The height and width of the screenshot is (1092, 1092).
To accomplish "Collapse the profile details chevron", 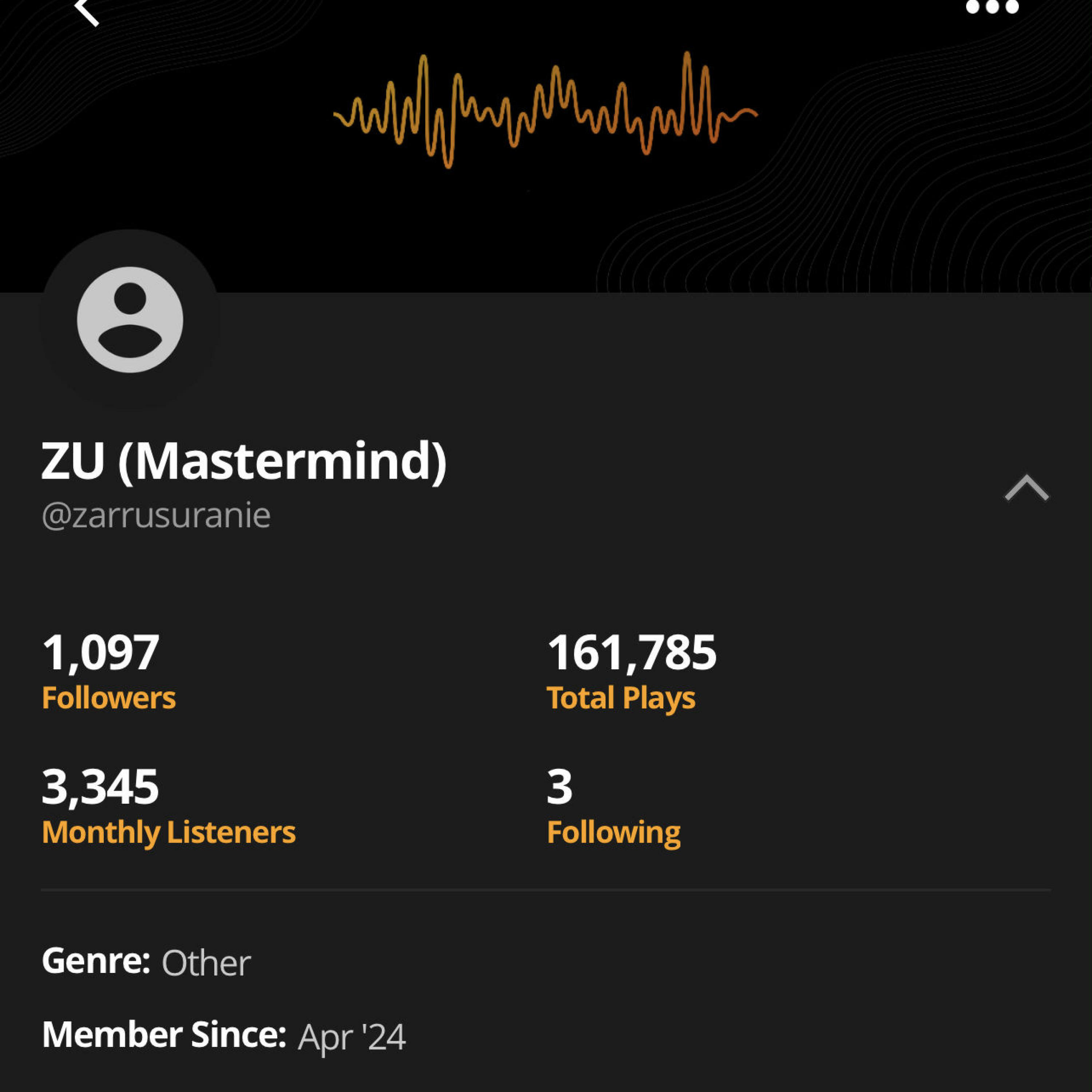I will point(1026,488).
